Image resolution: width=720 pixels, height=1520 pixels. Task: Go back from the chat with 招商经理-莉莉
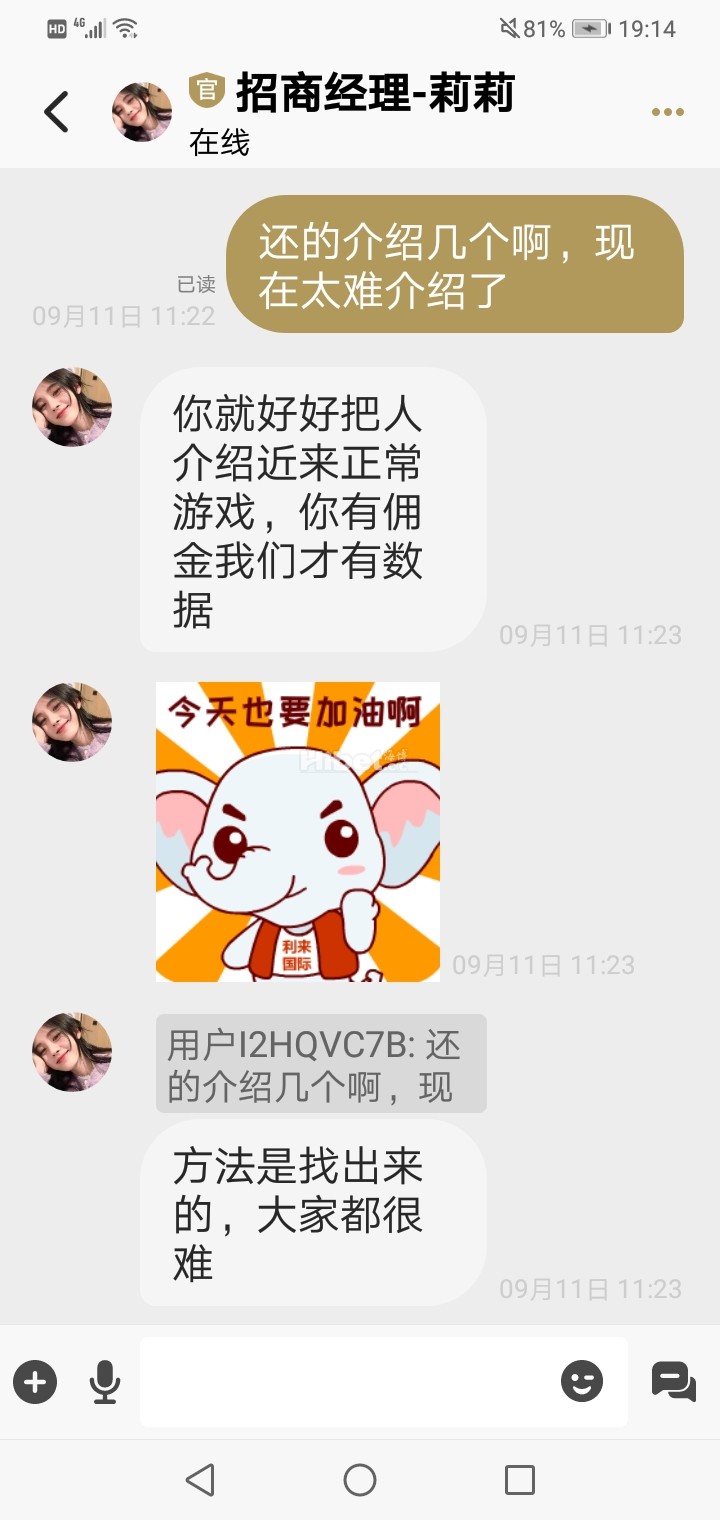tap(57, 112)
